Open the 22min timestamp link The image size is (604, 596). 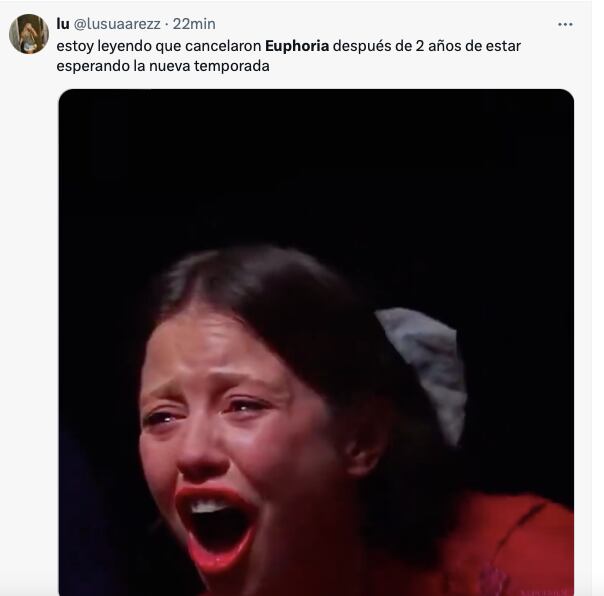(x=193, y=23)
